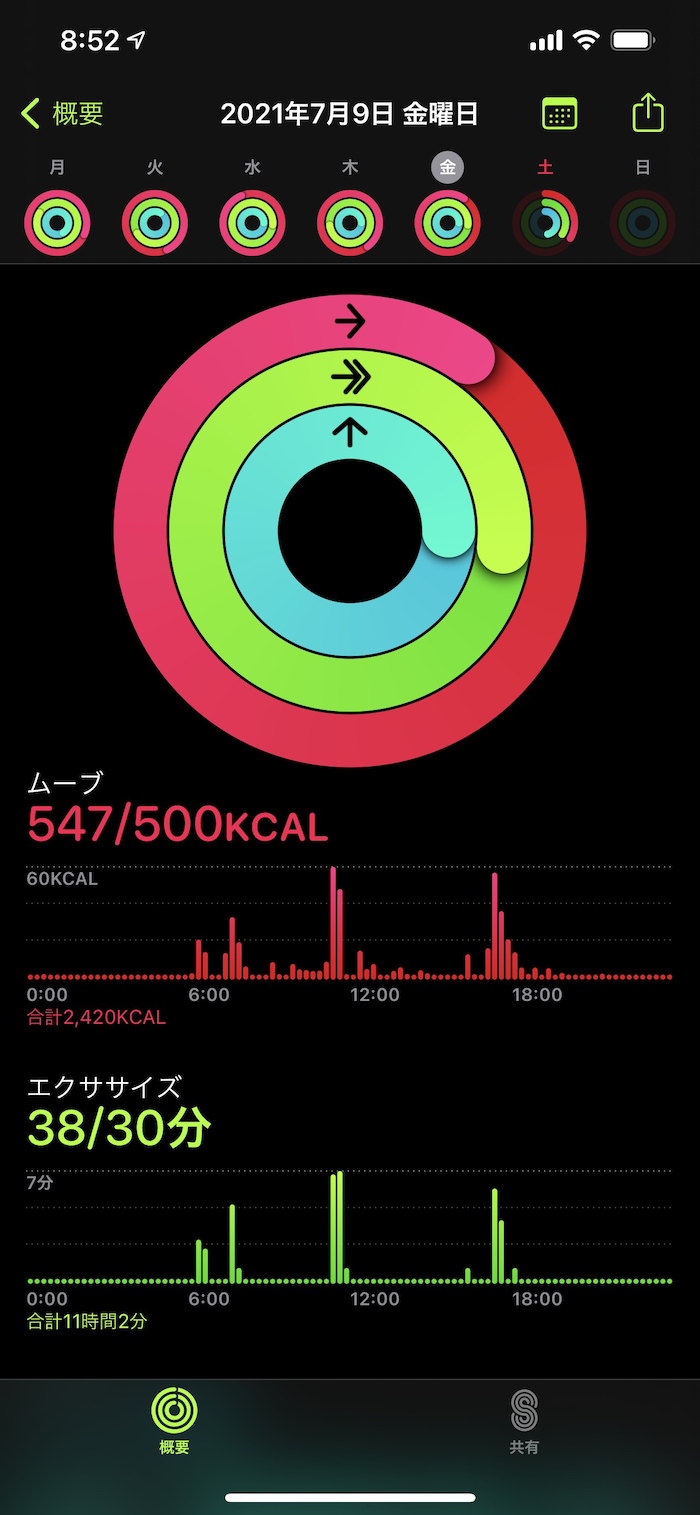Viewport: 700px width, 1515px height.
Task: Select Friday (金) activity rings
Action: [448, 222]
